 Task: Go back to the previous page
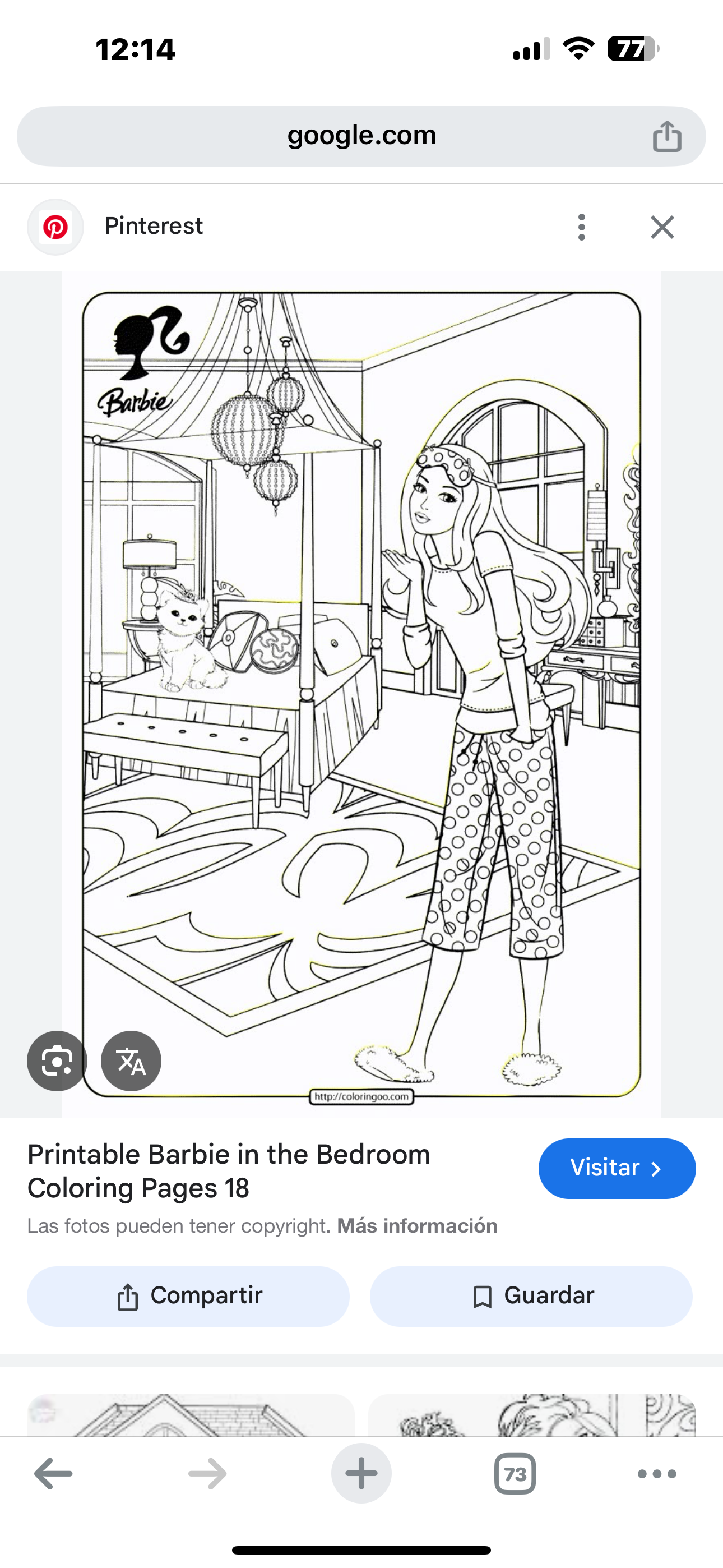[54, 1474]
